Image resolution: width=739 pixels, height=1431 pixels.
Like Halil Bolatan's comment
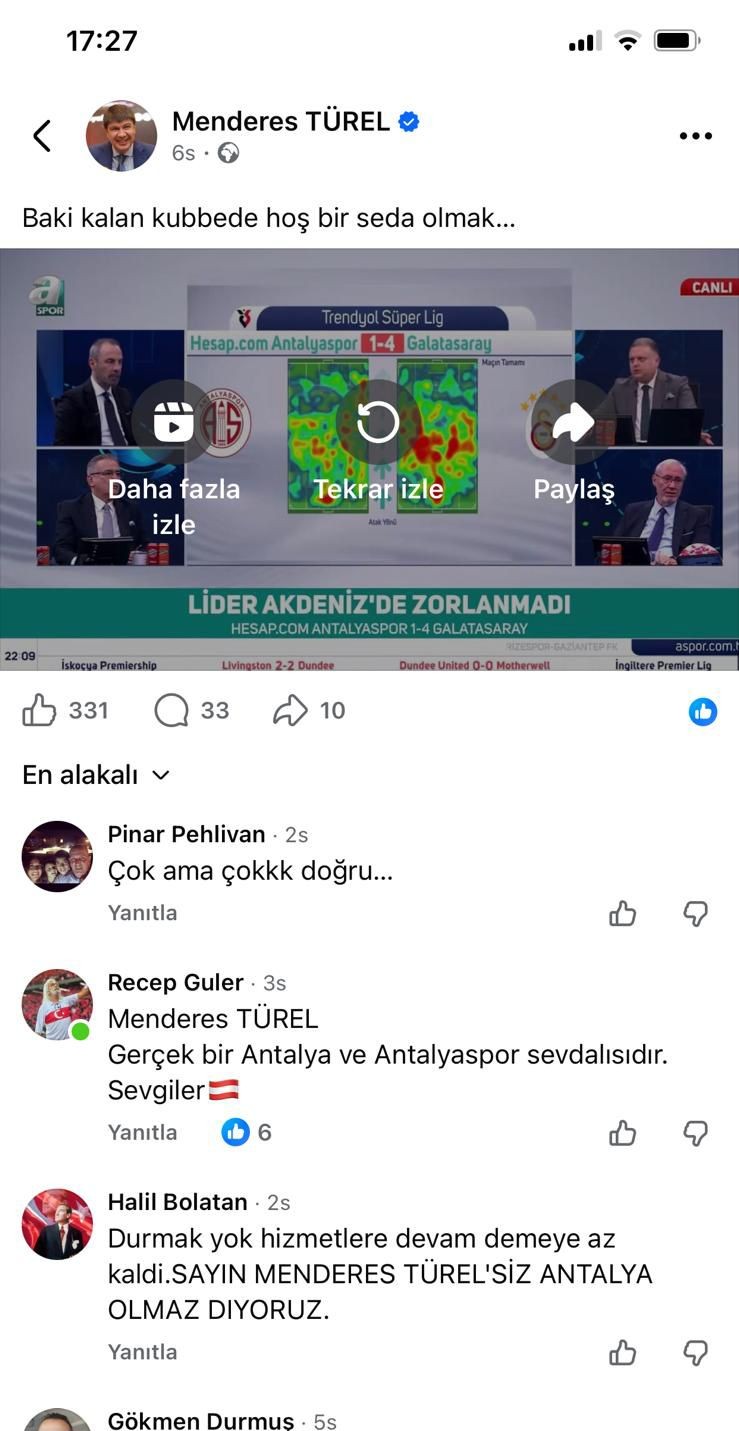tap(623, 1352)
